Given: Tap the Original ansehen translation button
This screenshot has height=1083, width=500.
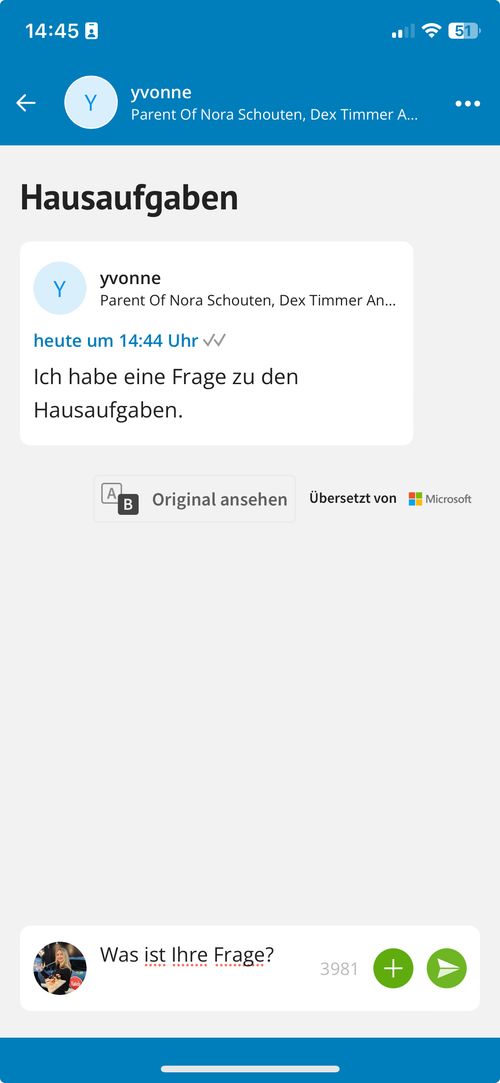Looking at the screenshot, I should coord(195,499).
